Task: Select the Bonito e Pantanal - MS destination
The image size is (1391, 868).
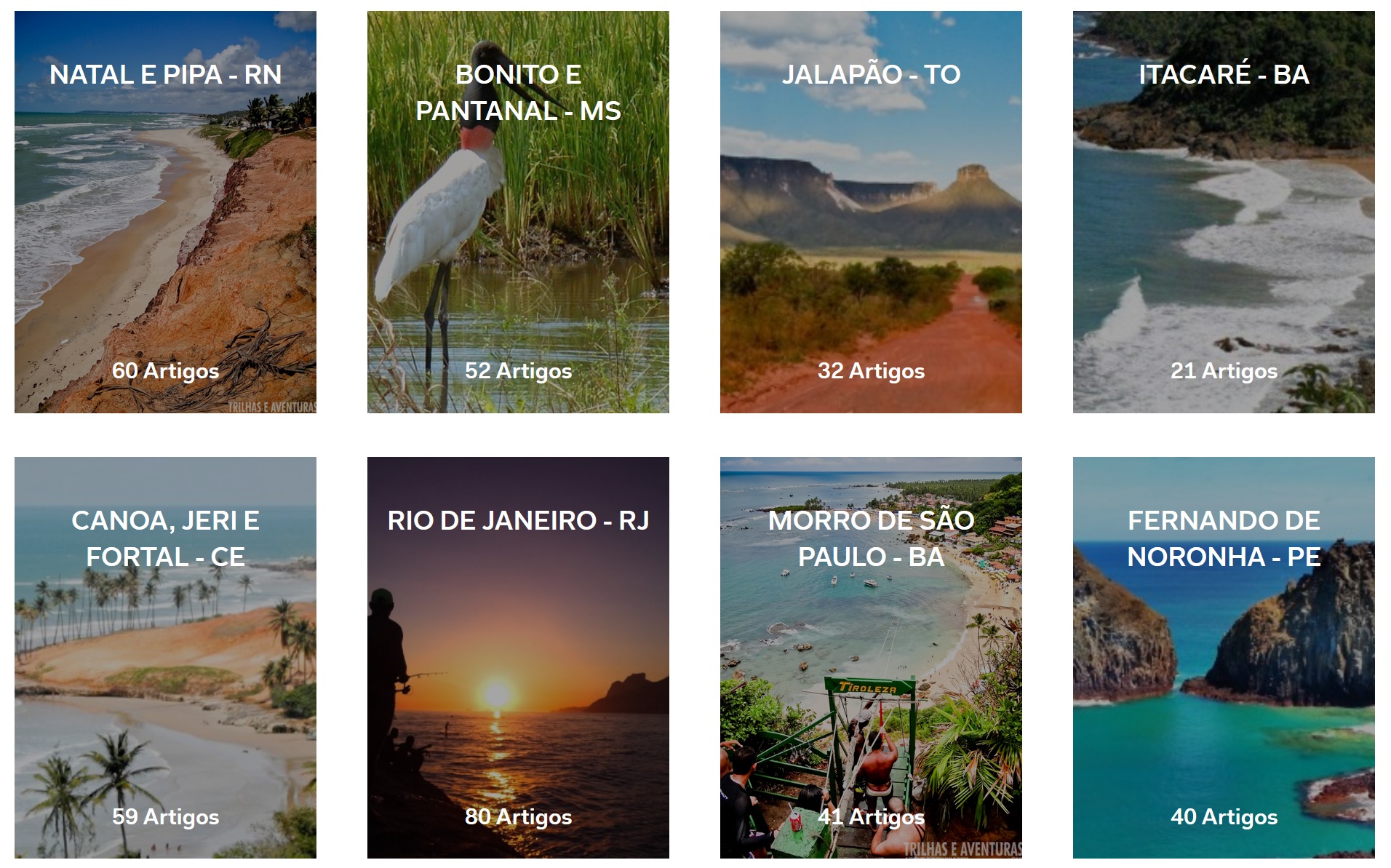Action: point(518,212)
